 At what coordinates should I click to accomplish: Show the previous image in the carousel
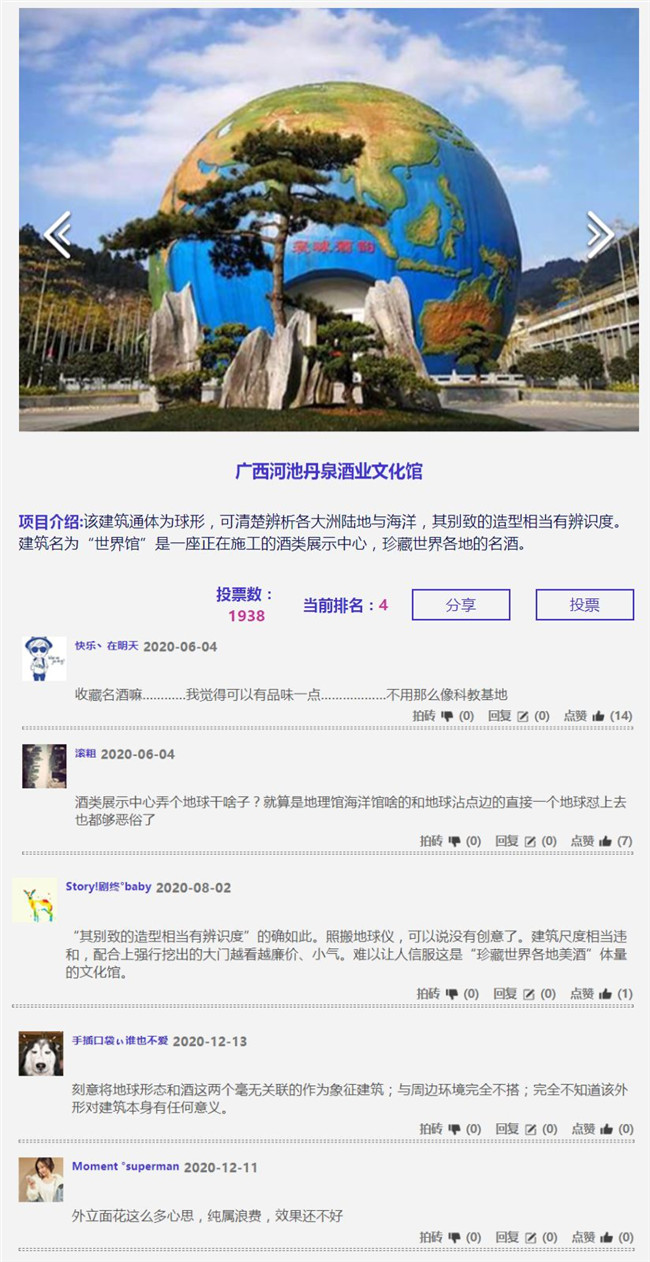click(x=58, y=234)
